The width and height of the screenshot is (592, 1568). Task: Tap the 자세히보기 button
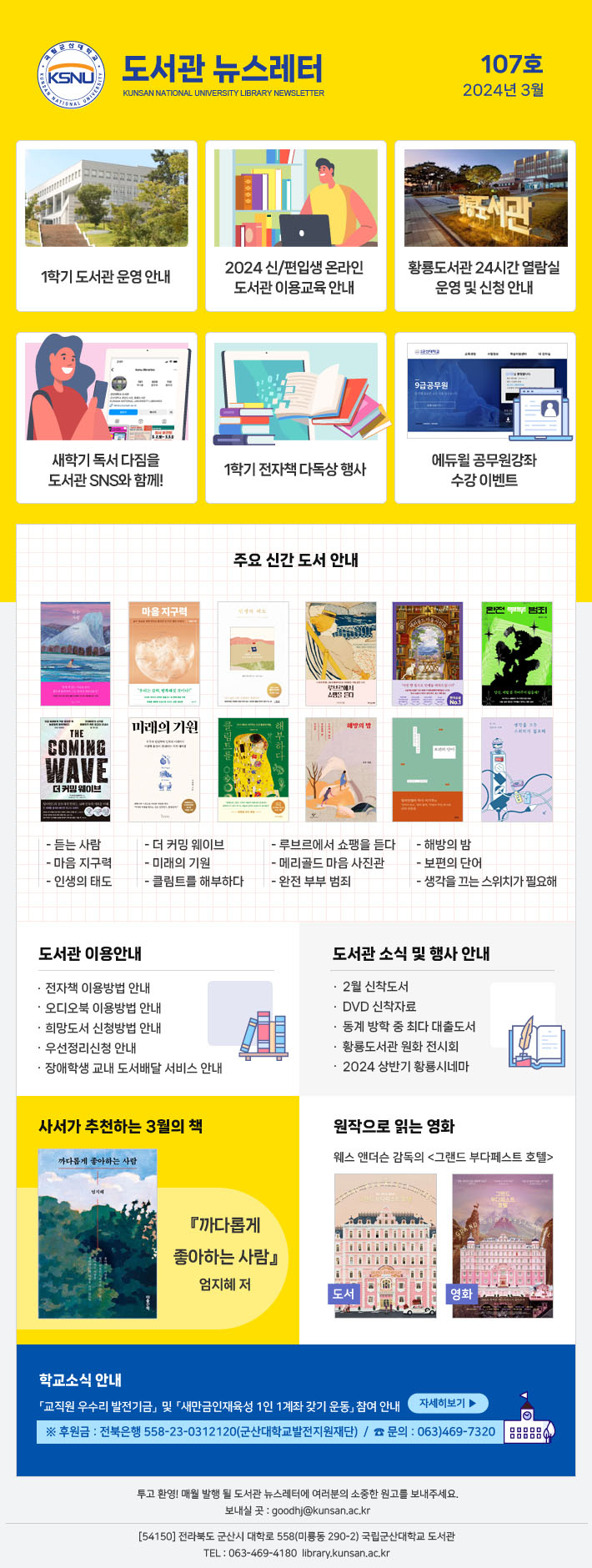pos(448,1403)
